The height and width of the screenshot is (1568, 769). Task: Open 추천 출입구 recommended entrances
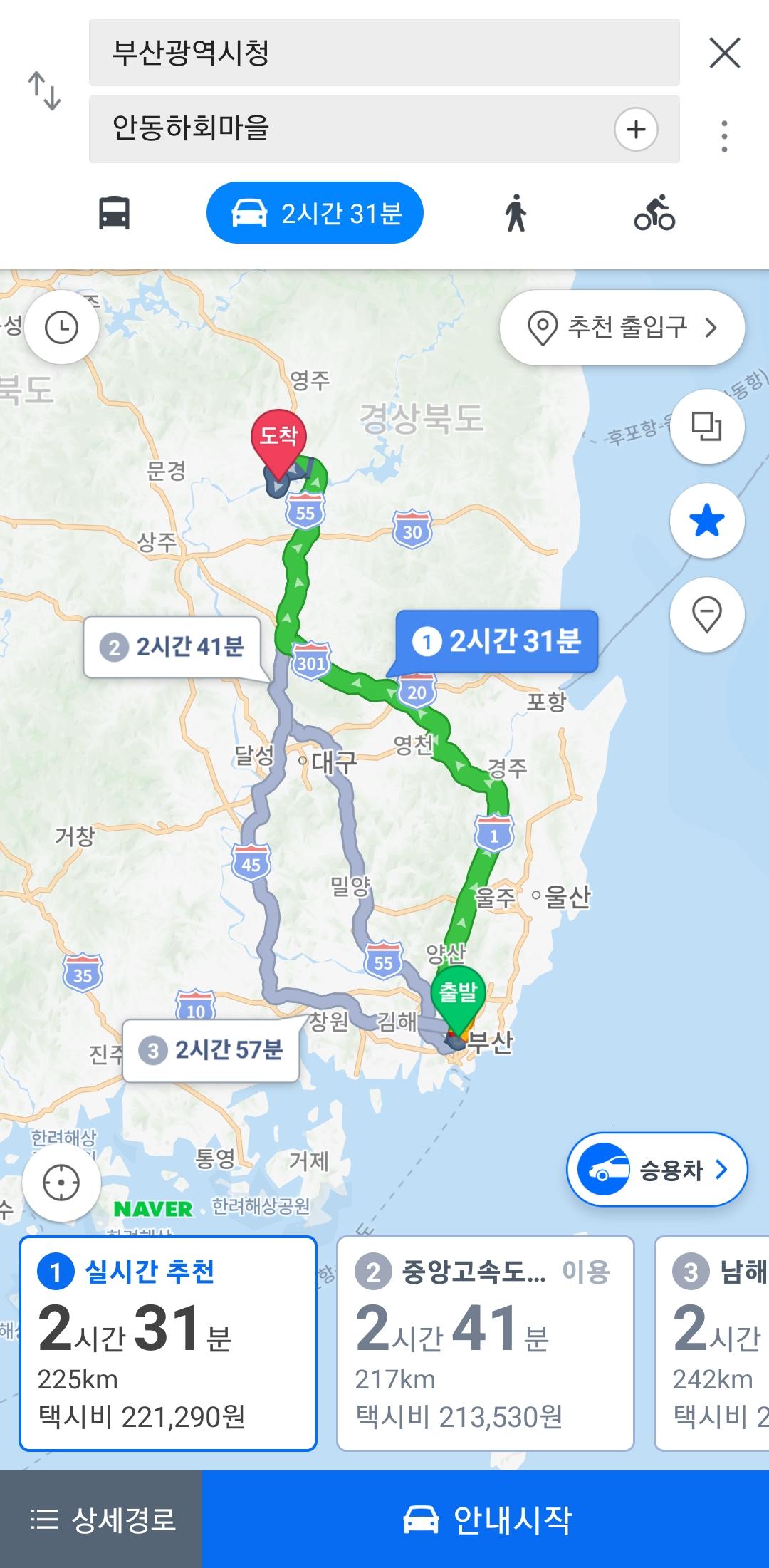(622, 328)
